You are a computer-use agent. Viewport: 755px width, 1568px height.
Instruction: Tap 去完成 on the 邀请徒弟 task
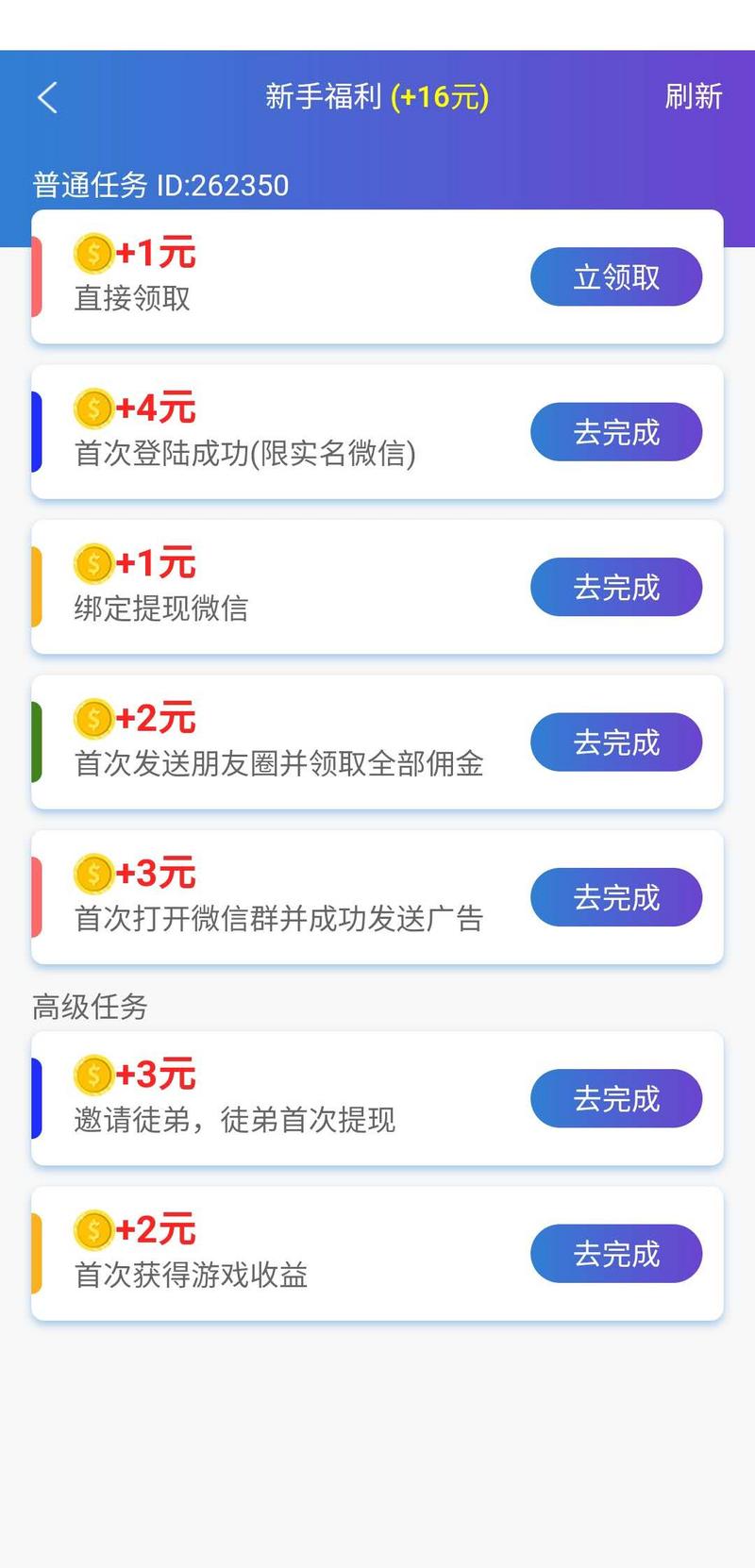pyautogui.click(x=616, y=1098)
